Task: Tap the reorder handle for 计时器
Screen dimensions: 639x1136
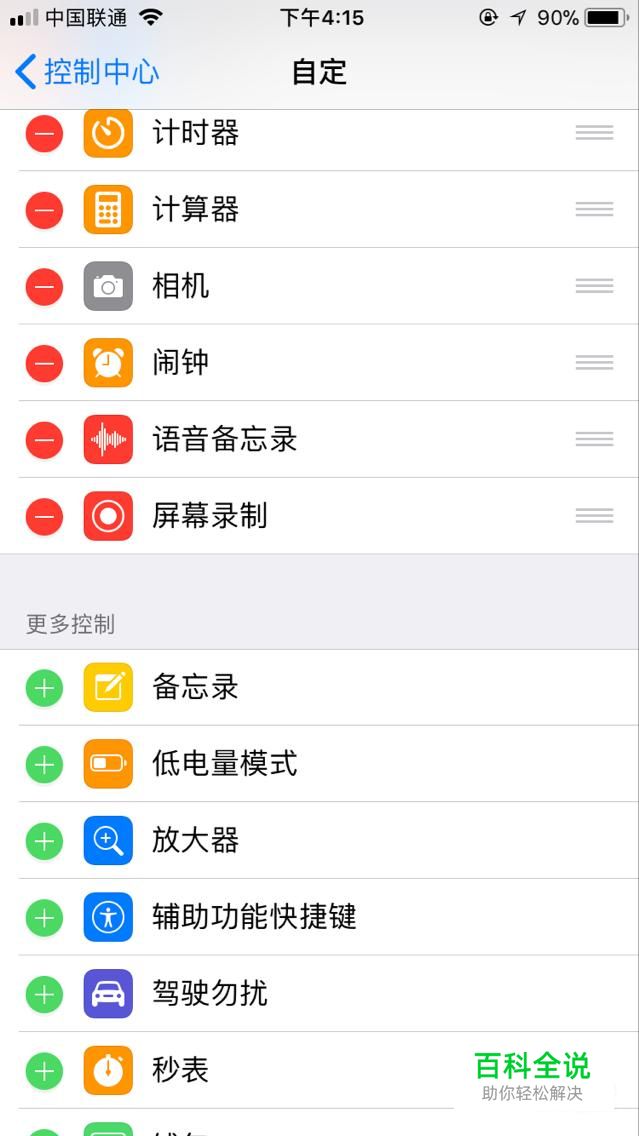Action: (595, 133)
